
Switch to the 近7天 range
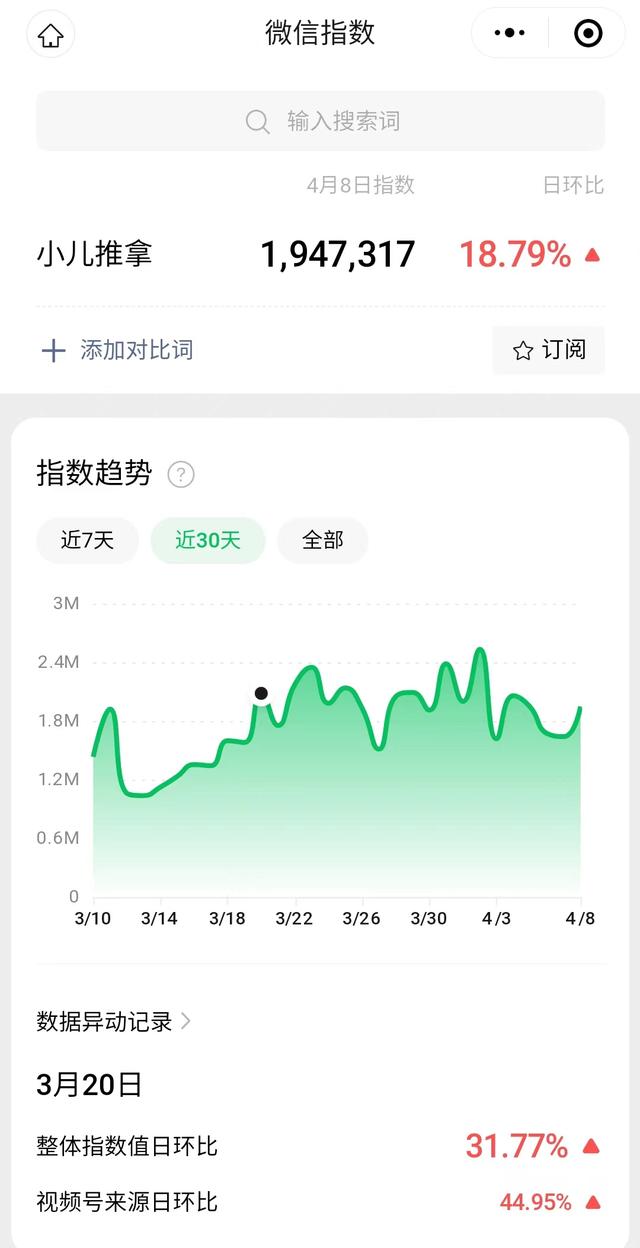click(x=87, y=540)
